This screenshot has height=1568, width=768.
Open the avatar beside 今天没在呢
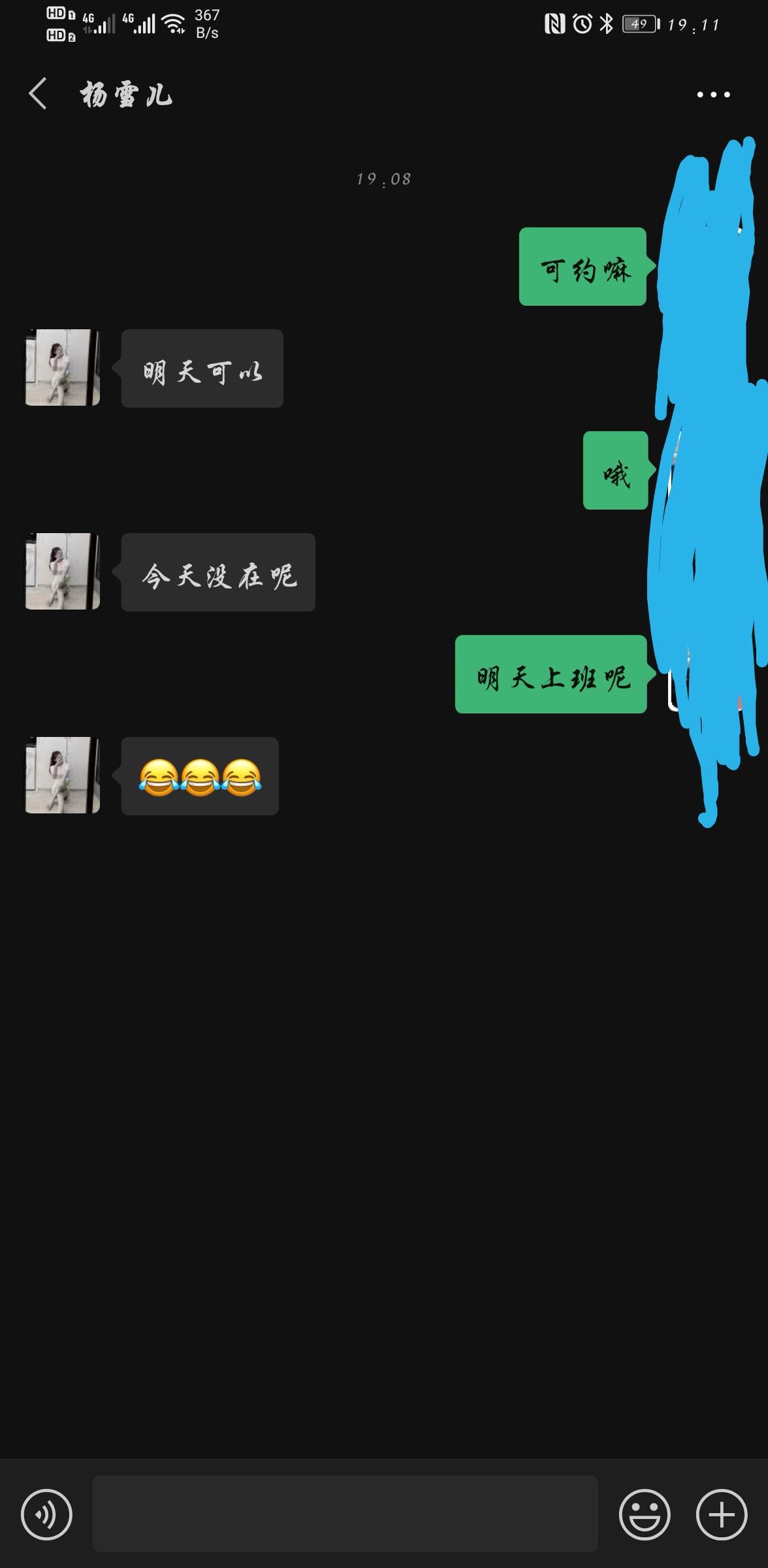click(x=63, y=572)
